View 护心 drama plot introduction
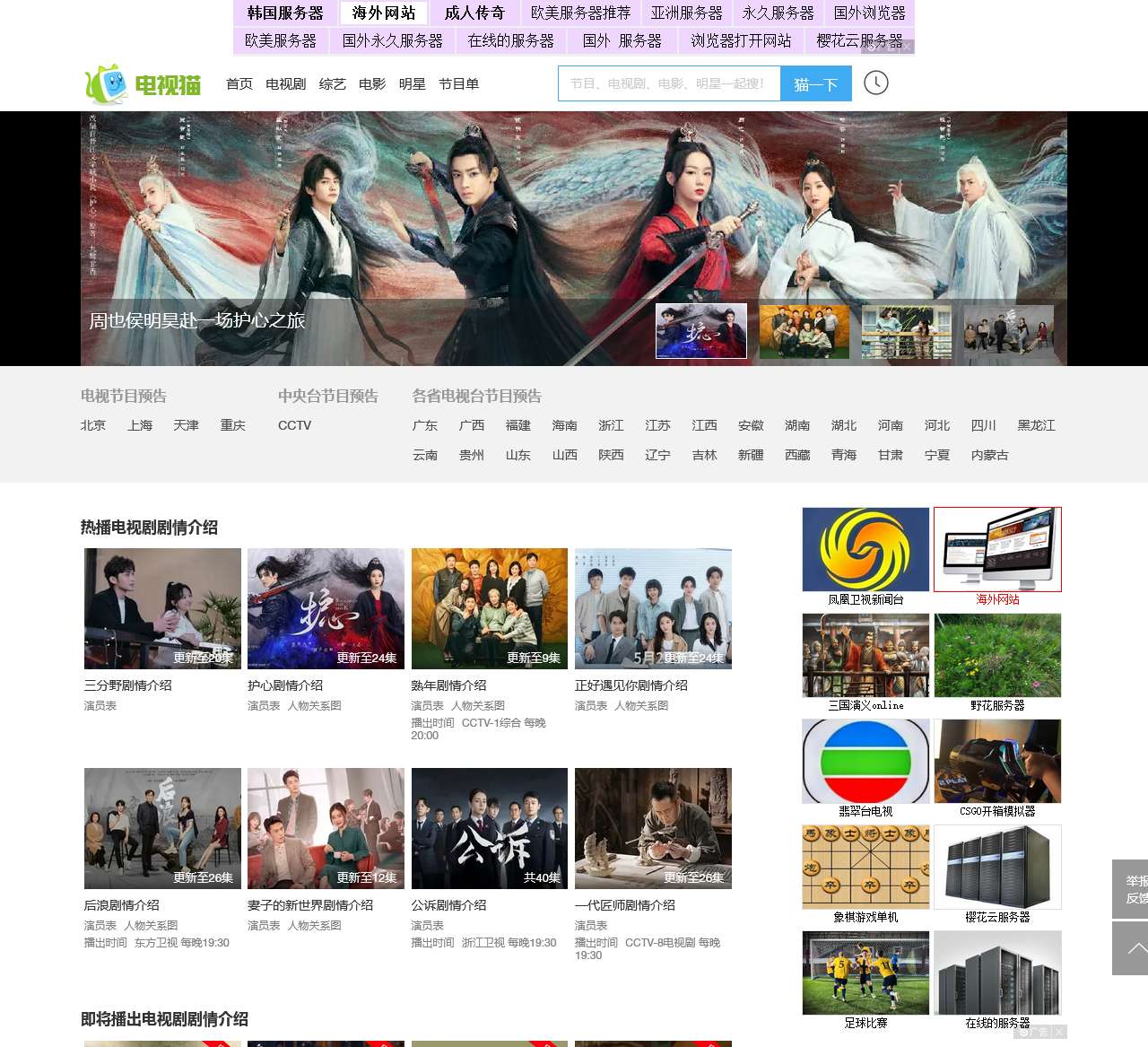Screen dimensions: 1148x1047 (x=285, y=685)
